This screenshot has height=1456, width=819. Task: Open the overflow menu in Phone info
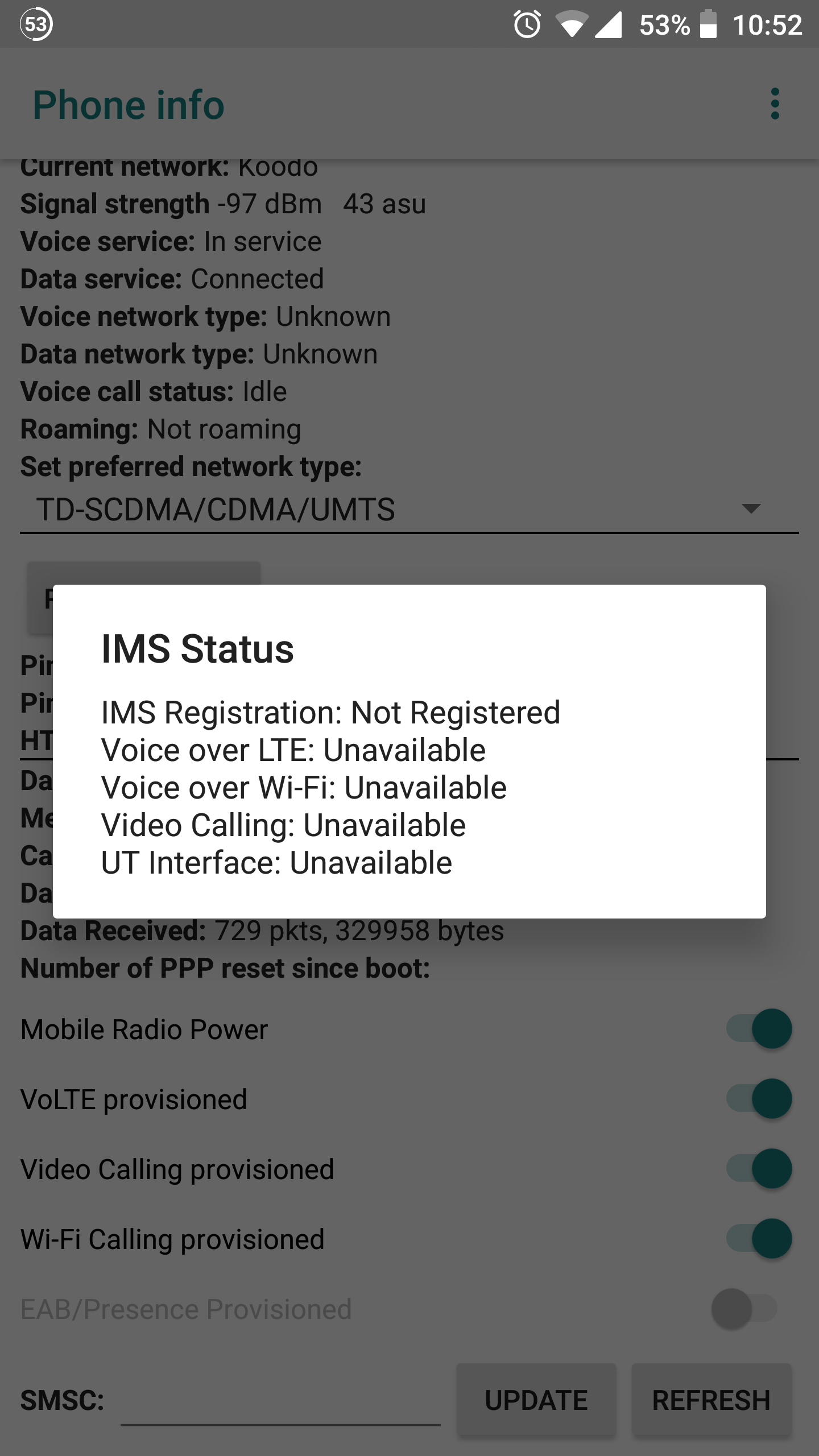point(775,104)
